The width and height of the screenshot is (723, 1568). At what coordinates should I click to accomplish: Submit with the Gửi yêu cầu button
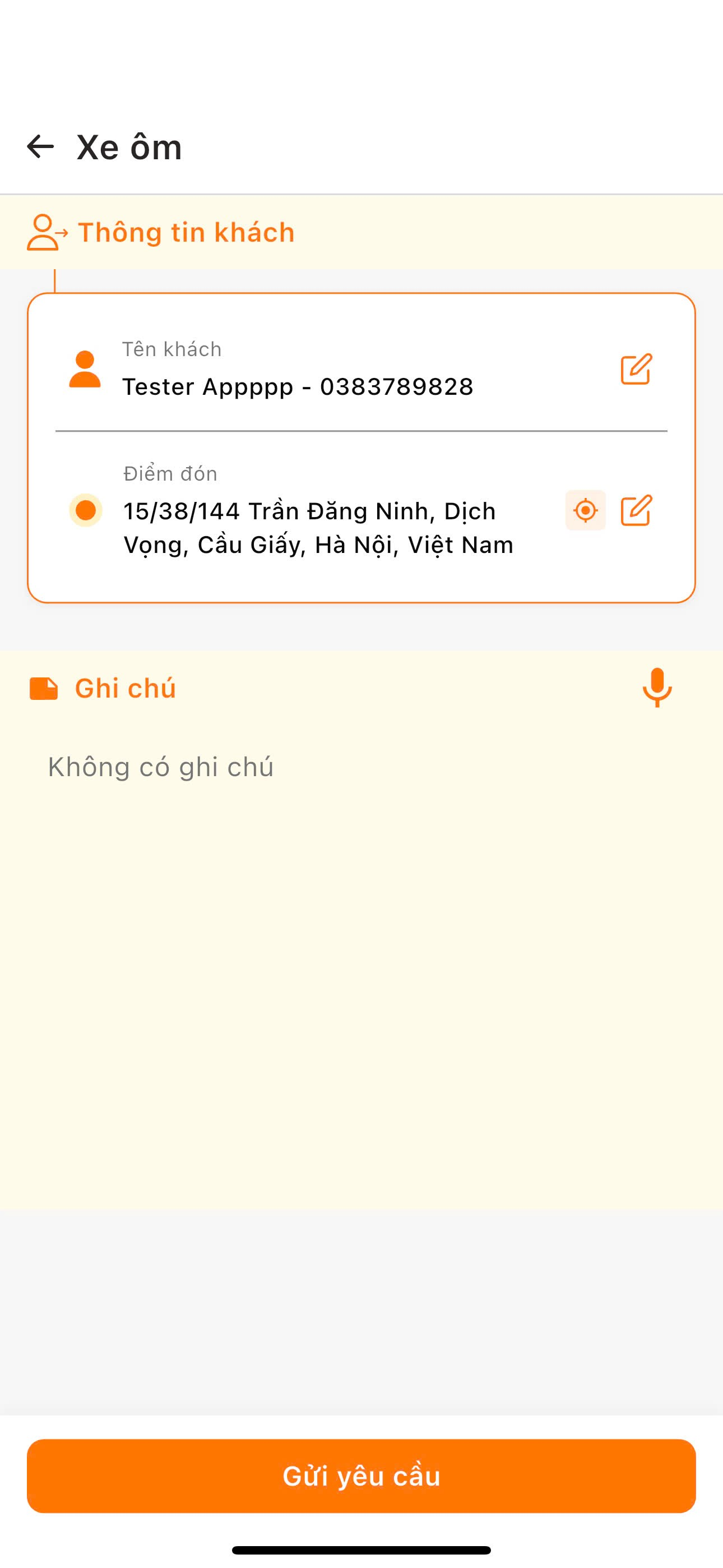[x=361, y=1475]
